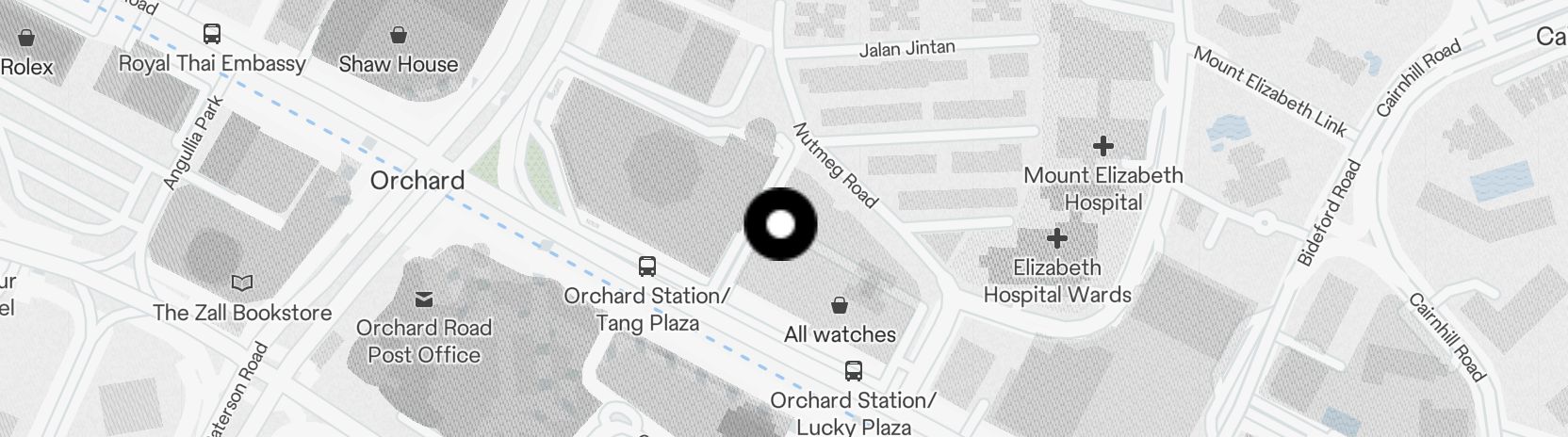
Task: Open the Shaw House shopping marker
Action: tap(399, 37)
